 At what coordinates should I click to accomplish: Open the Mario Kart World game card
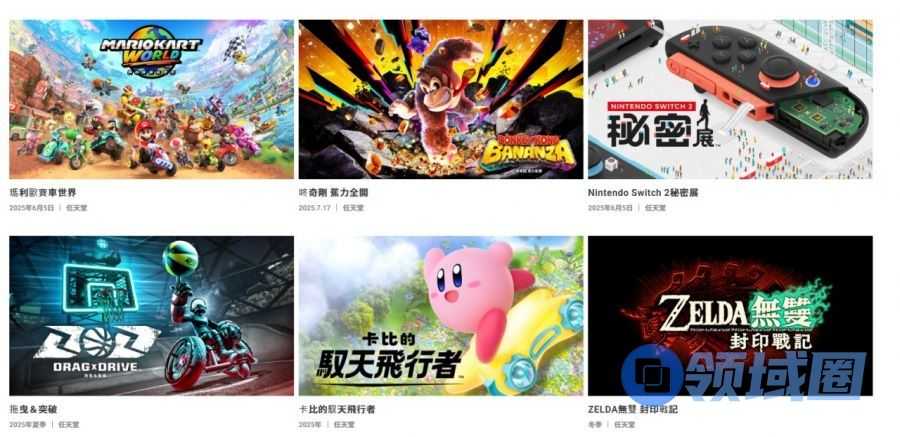coord(151,99)
